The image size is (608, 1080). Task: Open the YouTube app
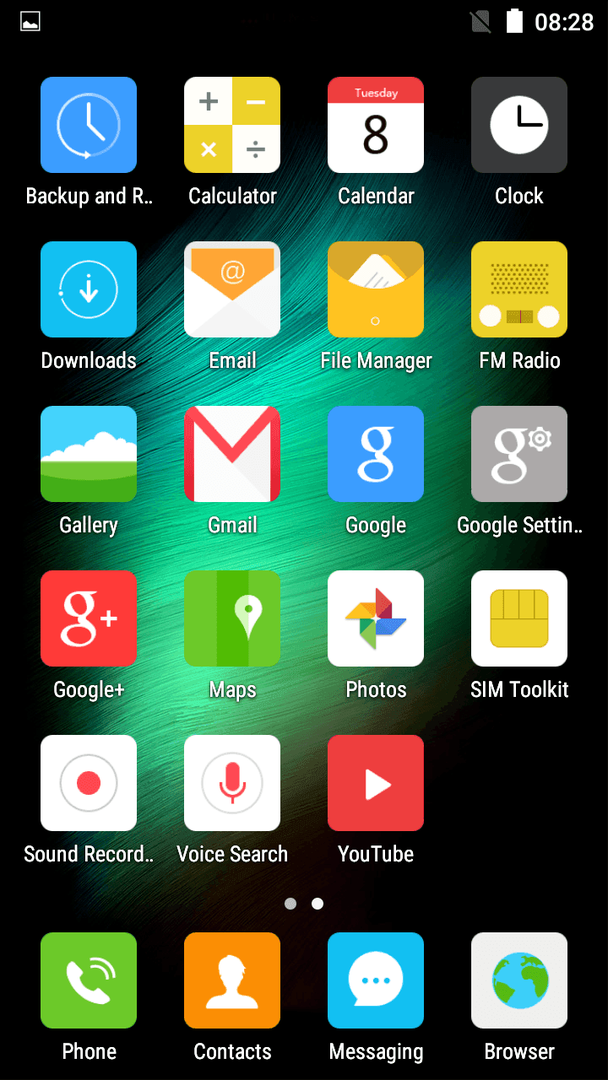[x=376, y=783]
